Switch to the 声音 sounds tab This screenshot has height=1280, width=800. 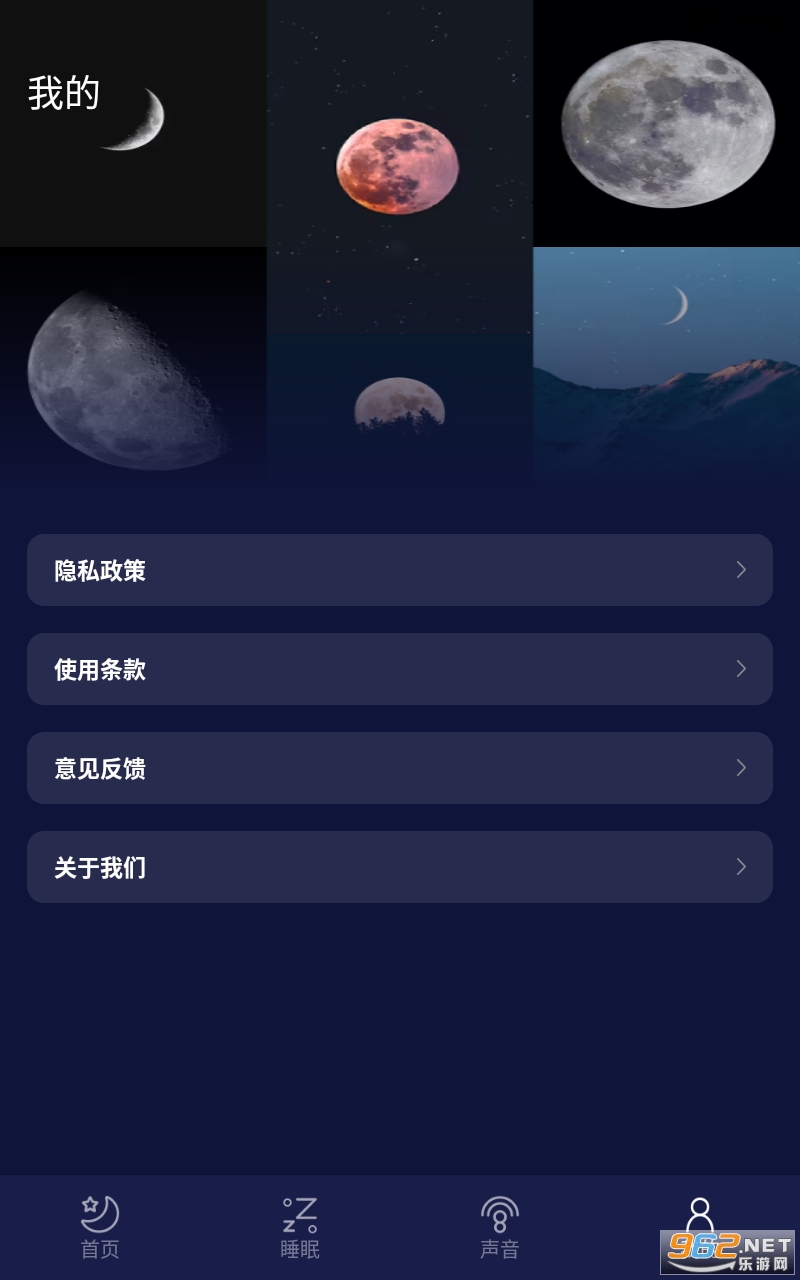(500, 1227)
